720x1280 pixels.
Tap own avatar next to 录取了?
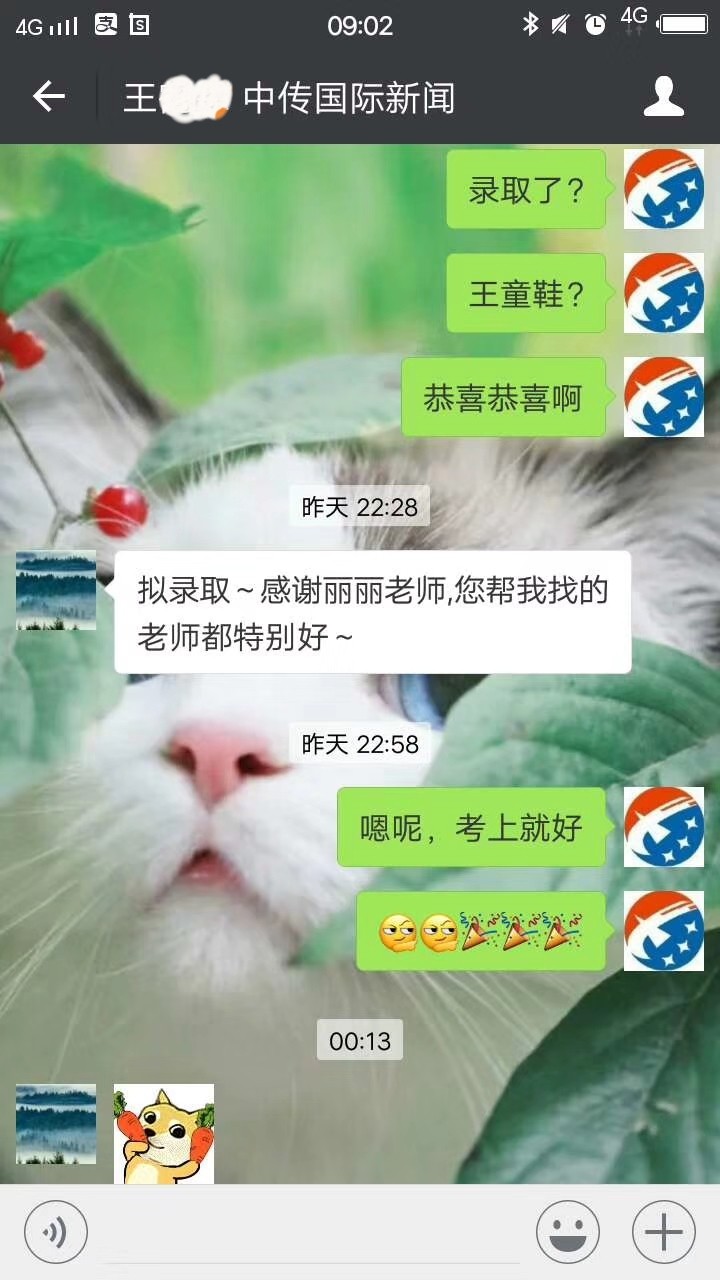point(663,189)
